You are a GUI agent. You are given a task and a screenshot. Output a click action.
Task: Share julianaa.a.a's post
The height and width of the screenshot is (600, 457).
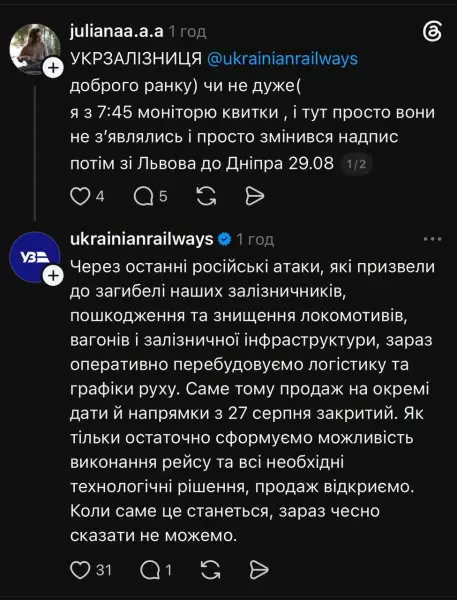(255, 196)
